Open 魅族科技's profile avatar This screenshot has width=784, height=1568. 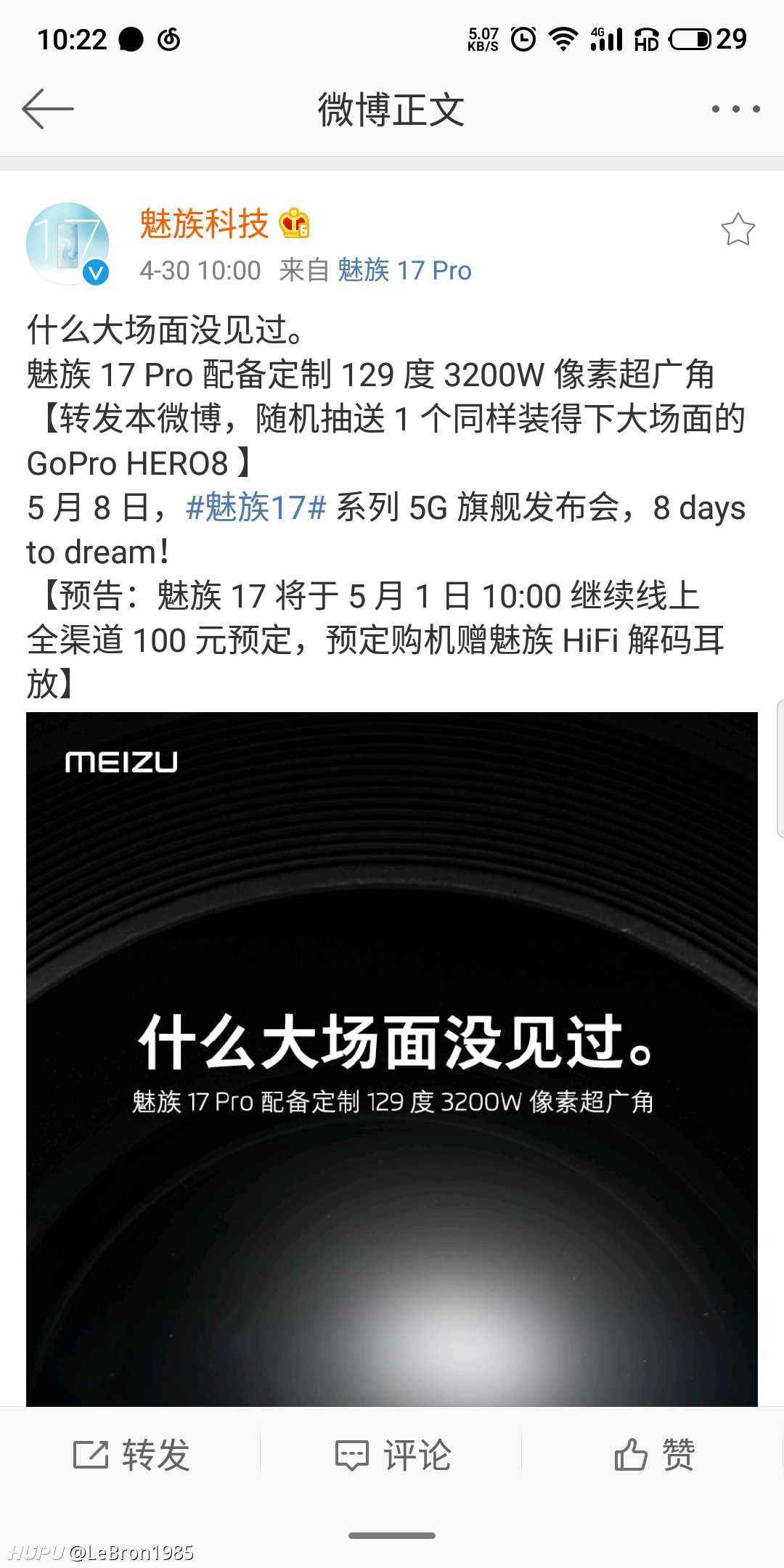[68, 244]
